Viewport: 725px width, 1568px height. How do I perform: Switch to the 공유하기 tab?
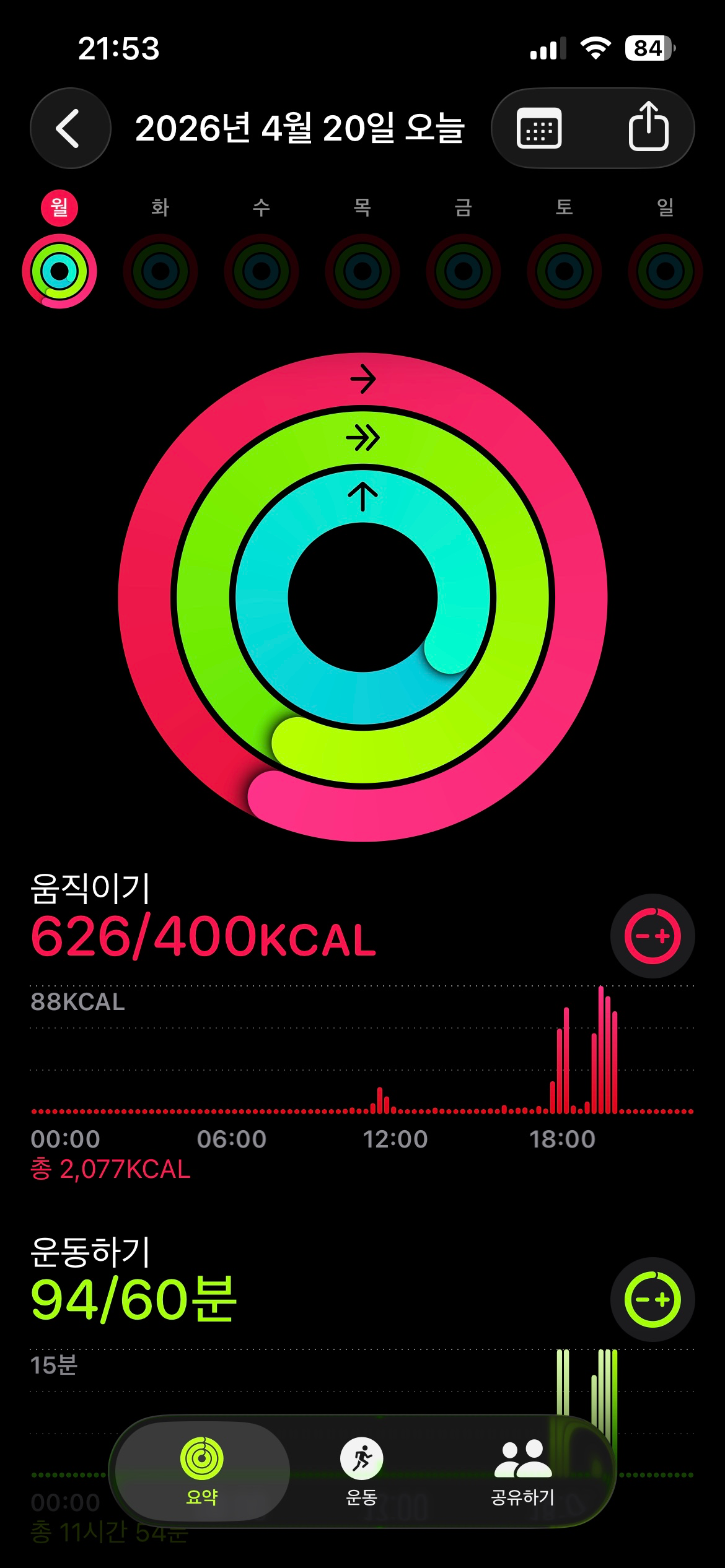(522, 1470)
